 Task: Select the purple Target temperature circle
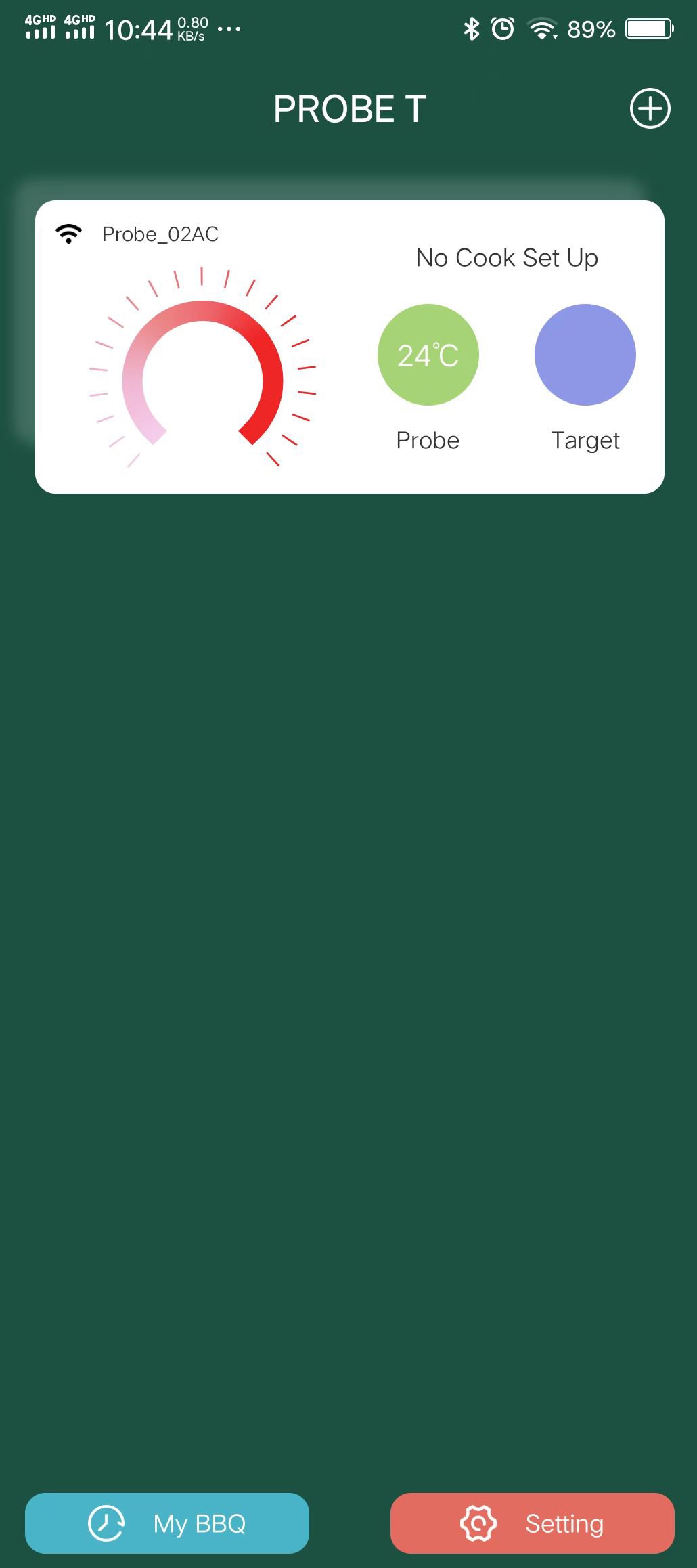tap(585, 355)
